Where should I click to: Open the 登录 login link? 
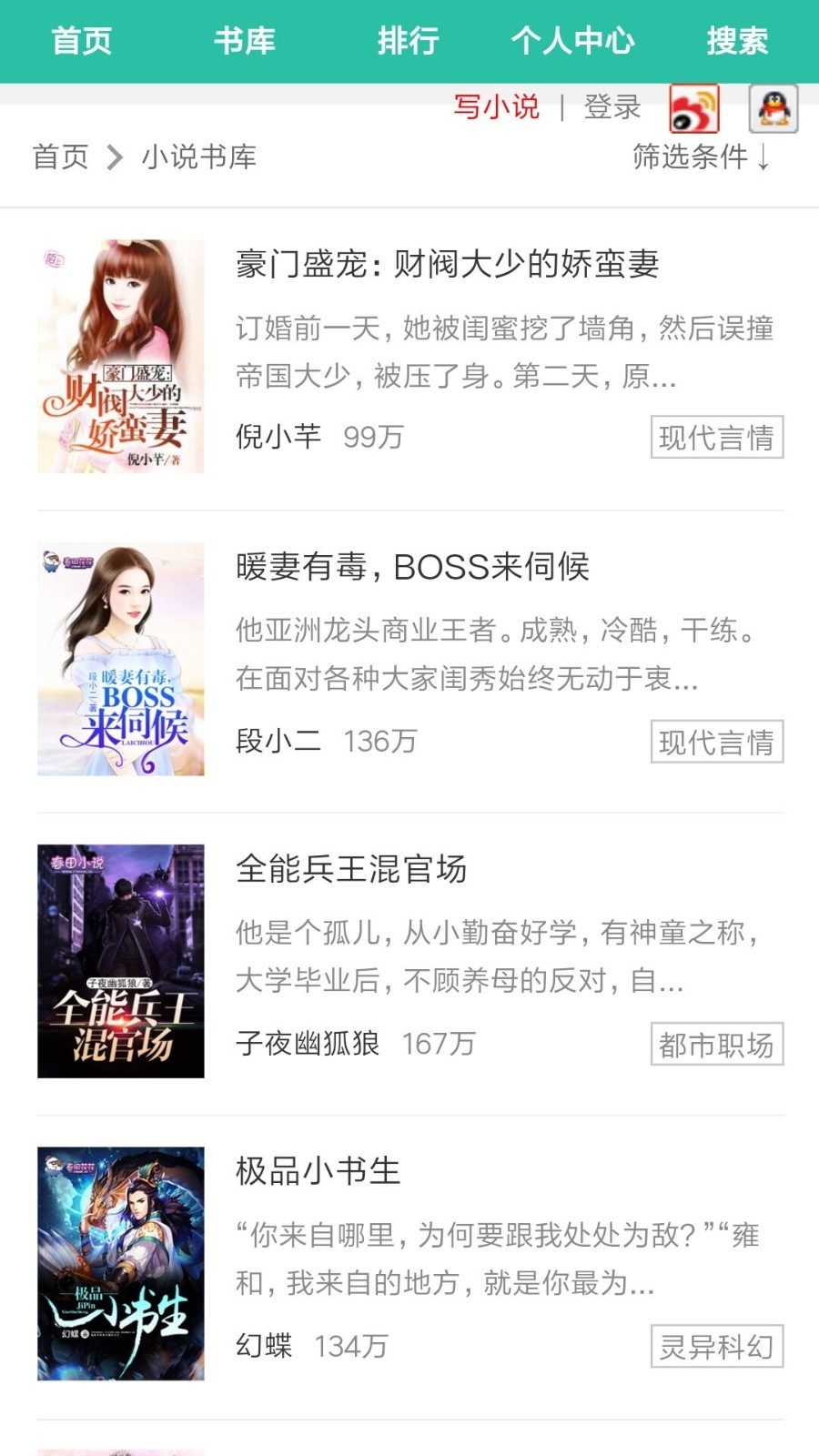coord(611,107)
